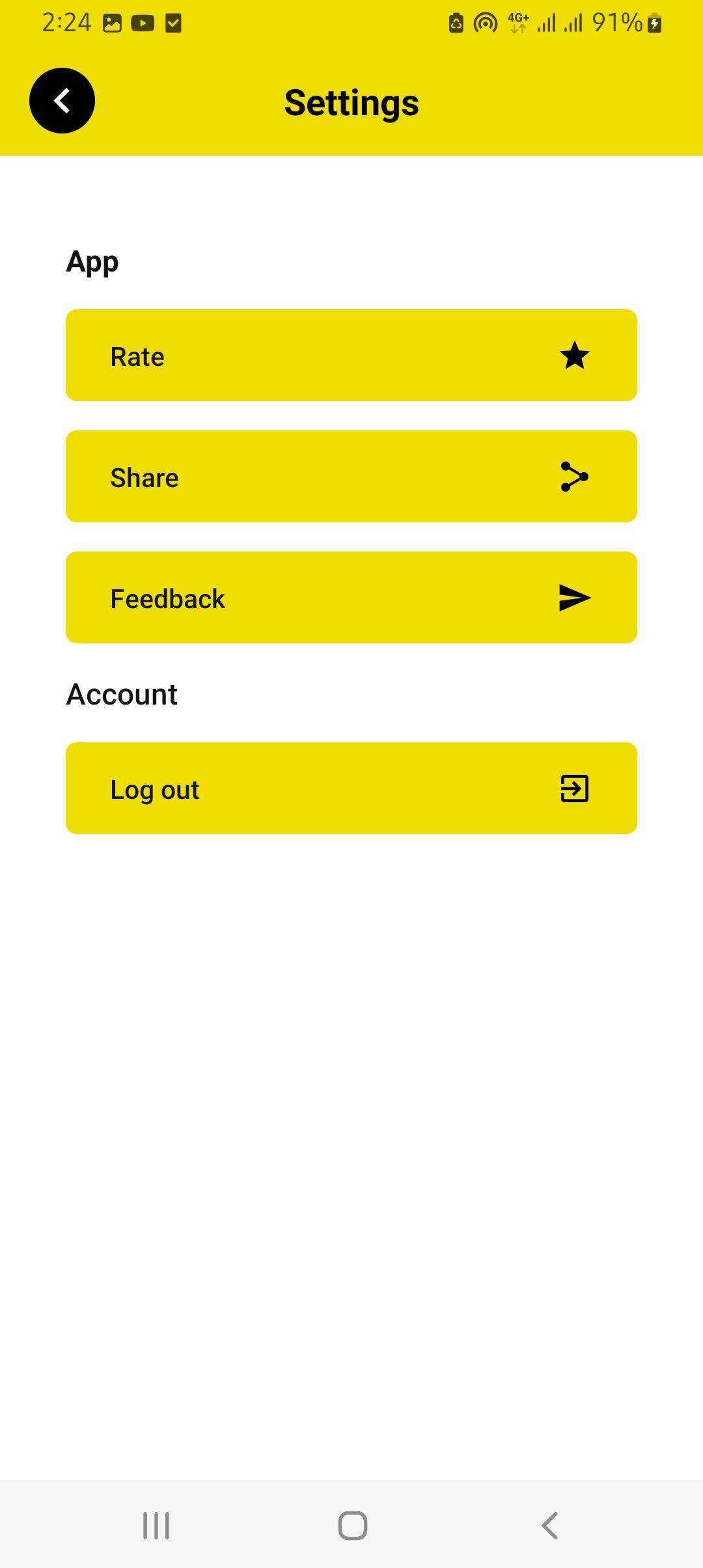Viewport: 703px width, 1568px height.
Task: Log out of the account
Action: [x=351, y=789]
